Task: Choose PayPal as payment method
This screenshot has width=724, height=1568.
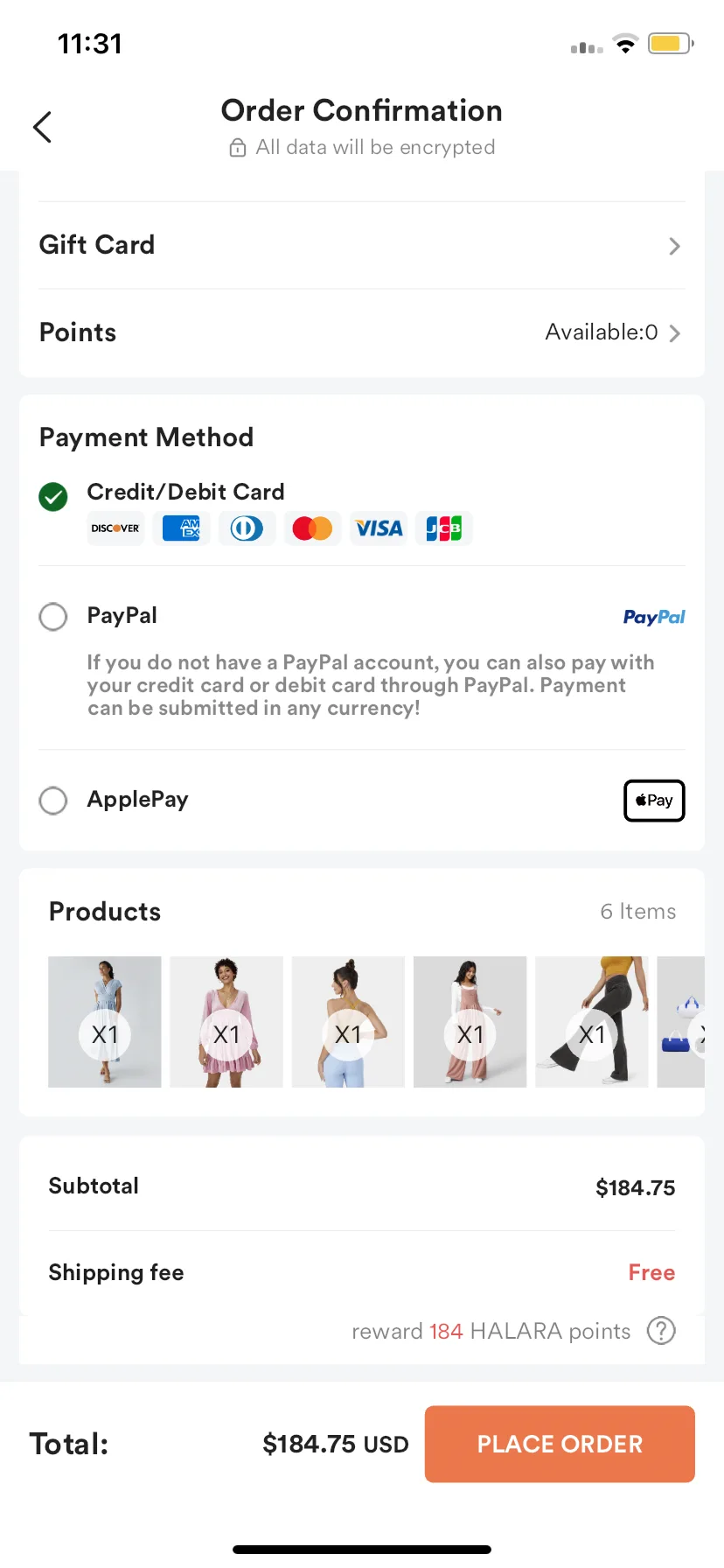Action: tap(53, 617)
